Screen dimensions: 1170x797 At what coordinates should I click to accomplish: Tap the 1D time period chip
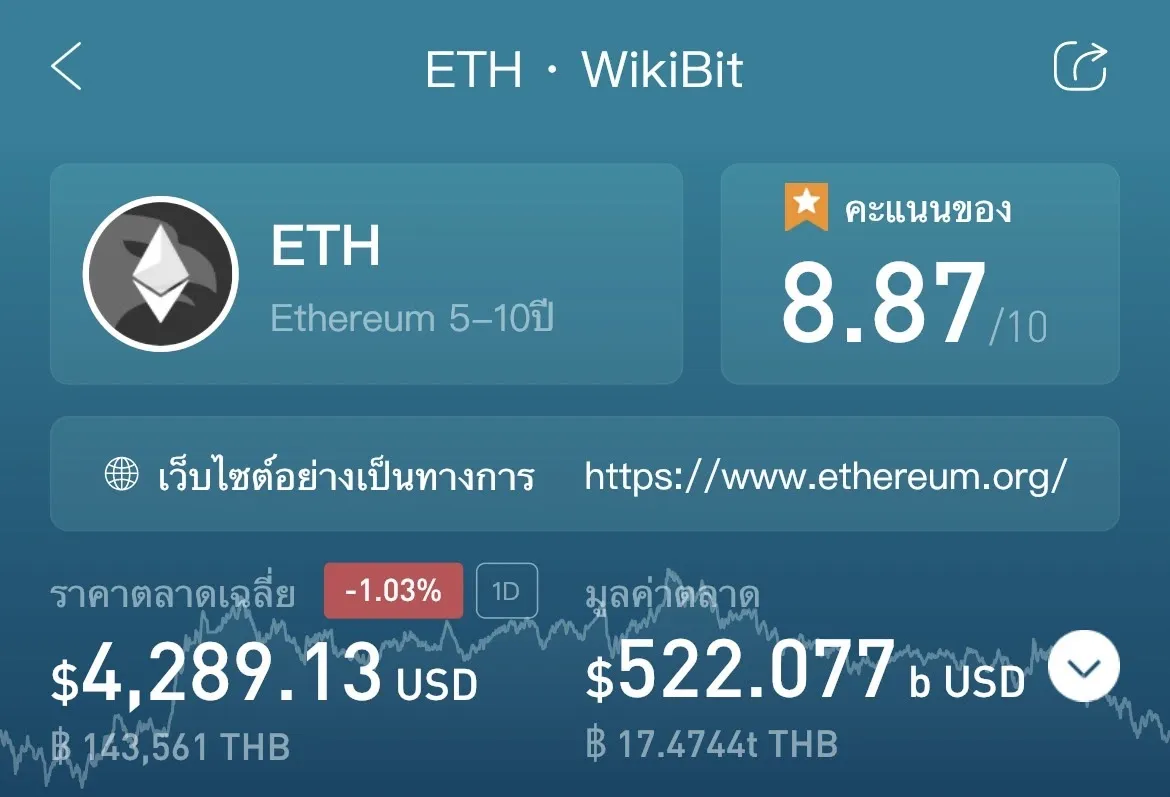[507, 591]
